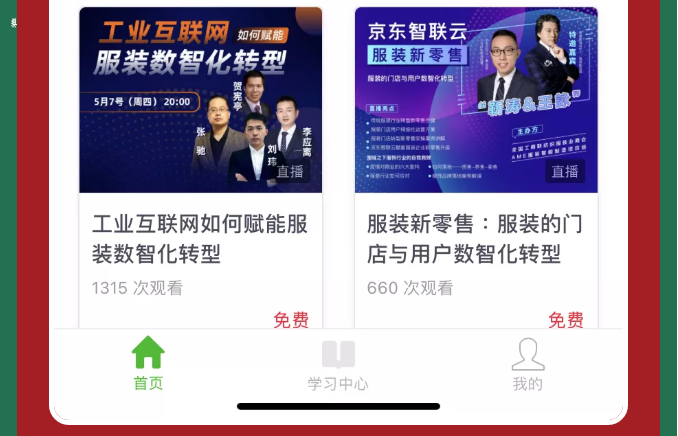The height and width of the screenshot is (436, 678).
Task: Switch to the 首页 tab
Action: (x=148, y=364)
